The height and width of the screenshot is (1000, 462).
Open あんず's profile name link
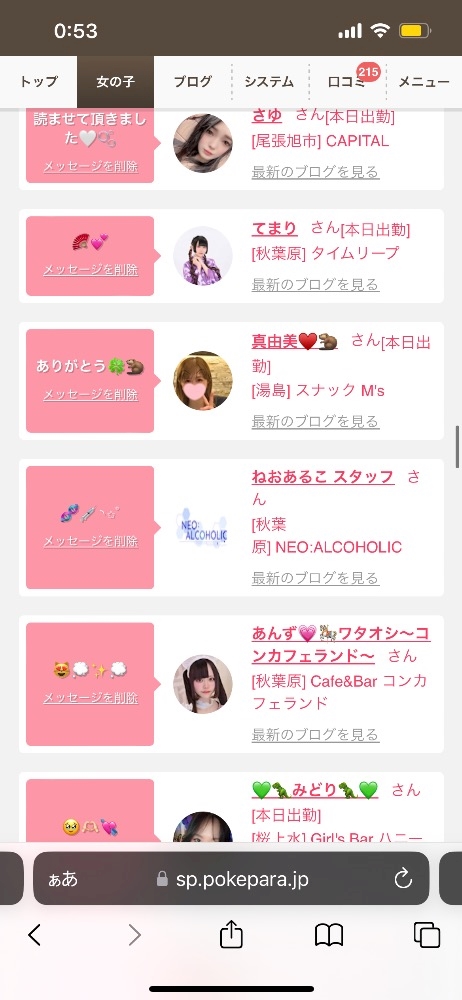coord(341,643)
